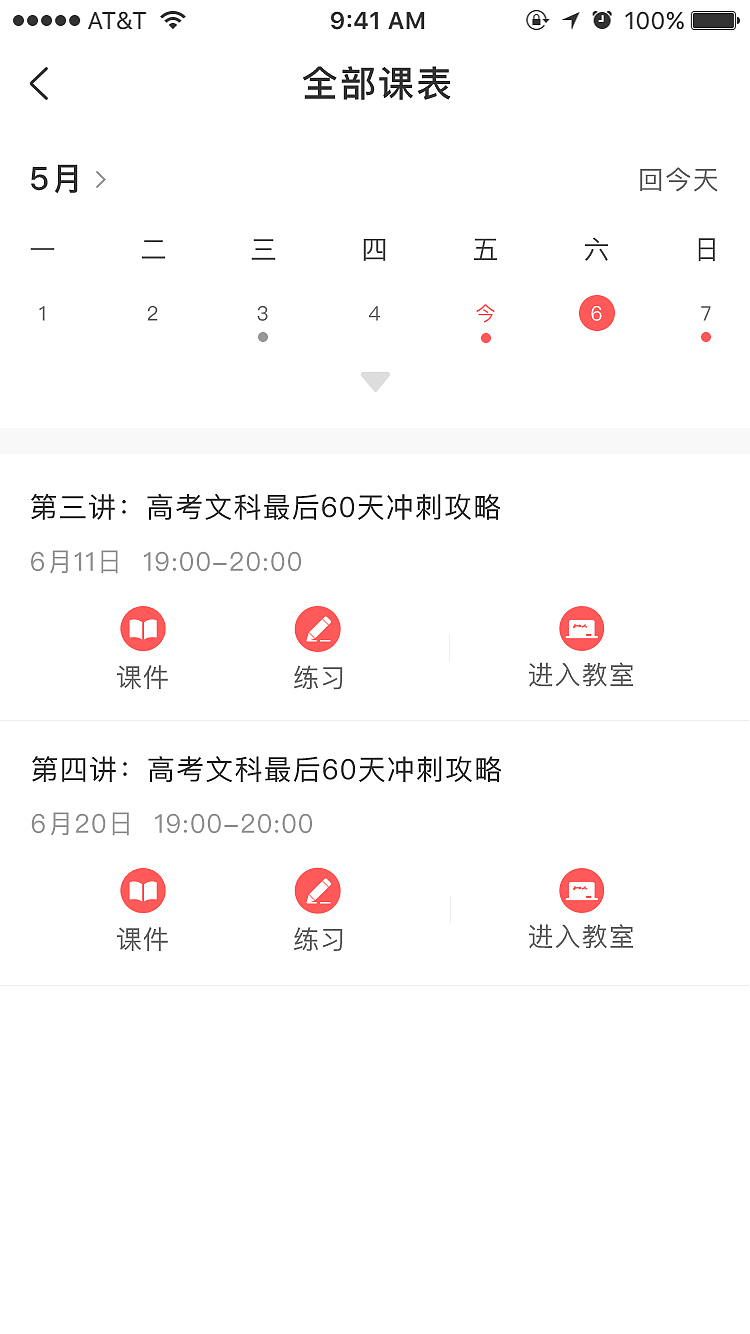
Task: Open the 课件 courseware icon for 第三讲
Action: click(x=143, y=628)
